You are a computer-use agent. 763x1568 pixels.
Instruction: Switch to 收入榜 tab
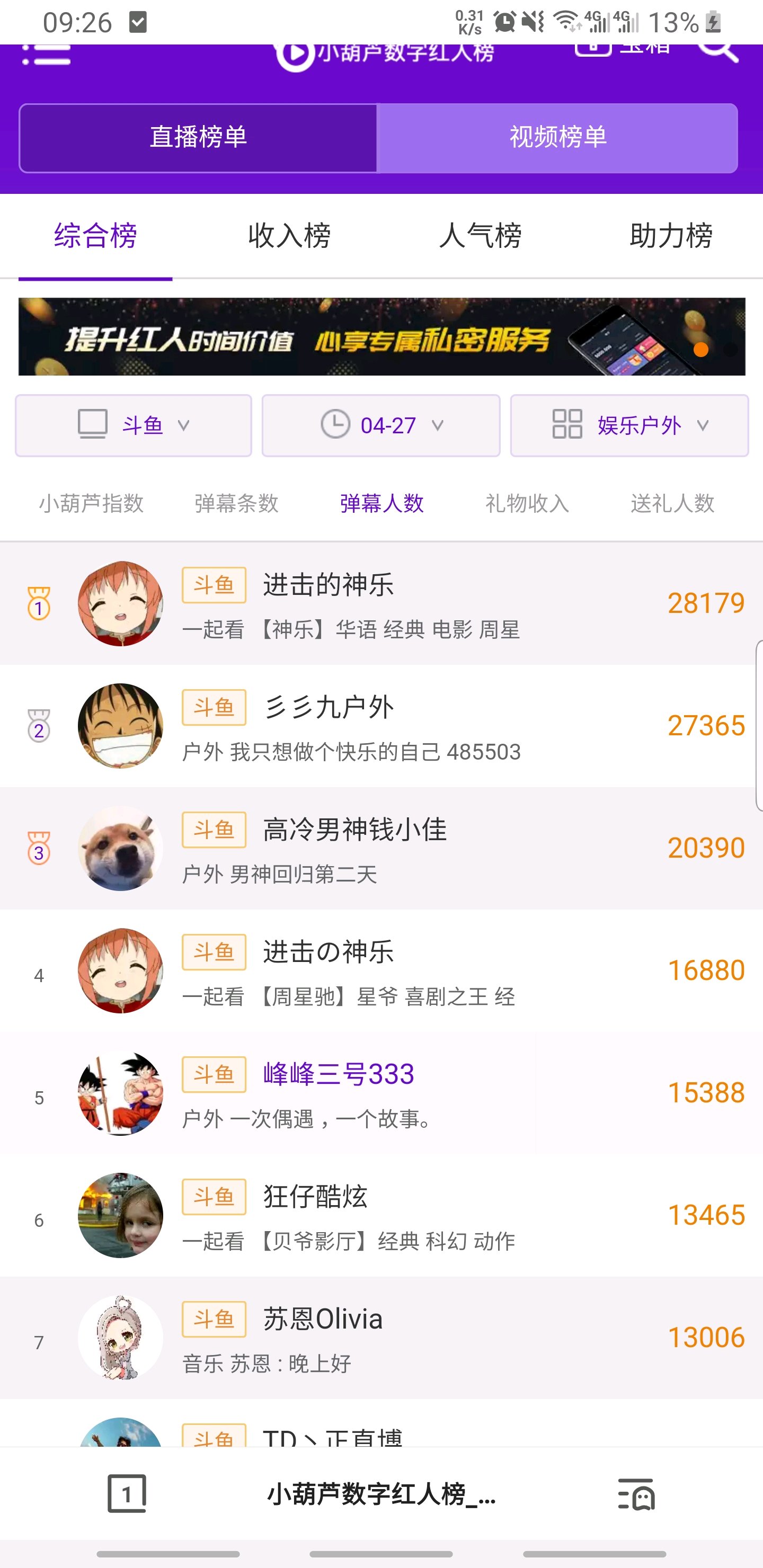[x=289, y=236]
